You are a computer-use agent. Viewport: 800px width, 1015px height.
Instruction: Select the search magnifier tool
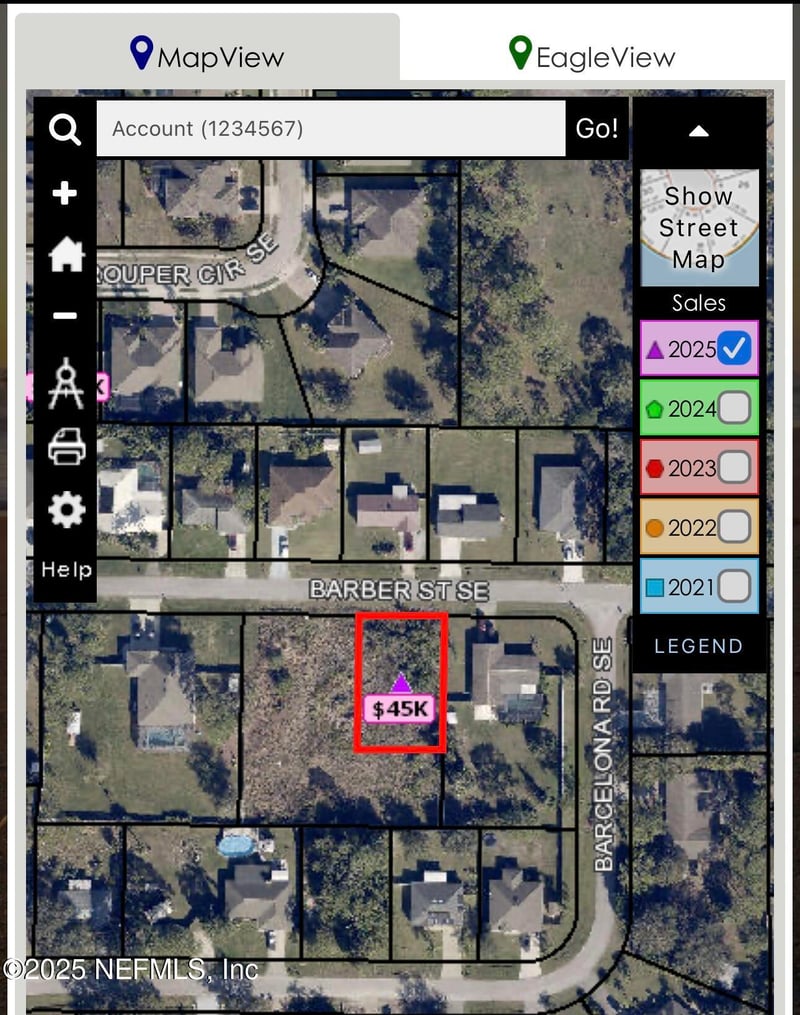[64, 130]
